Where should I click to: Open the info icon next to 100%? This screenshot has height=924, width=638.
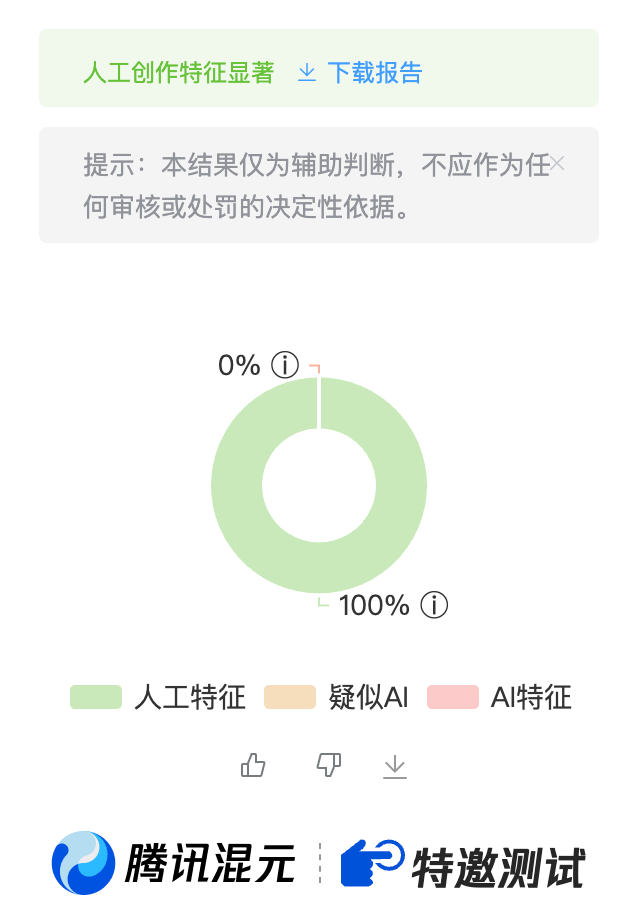(x=434, y=605)
